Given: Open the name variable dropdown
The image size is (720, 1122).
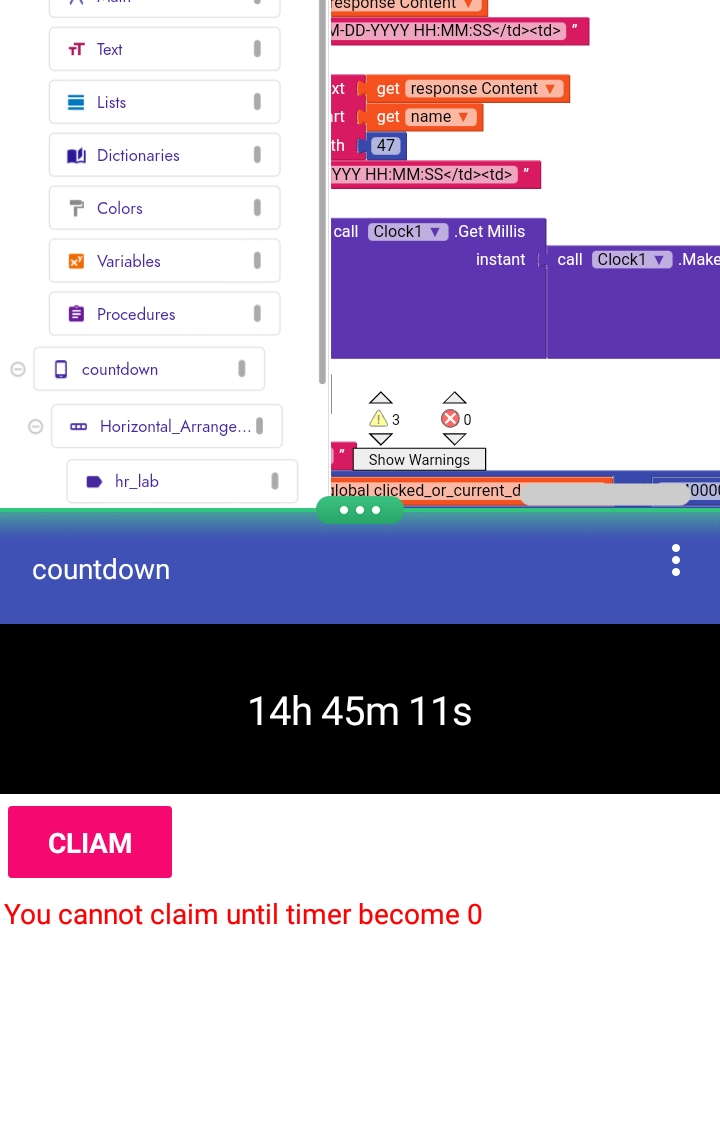Looking at the screenshot, I should tap(464, 117).
